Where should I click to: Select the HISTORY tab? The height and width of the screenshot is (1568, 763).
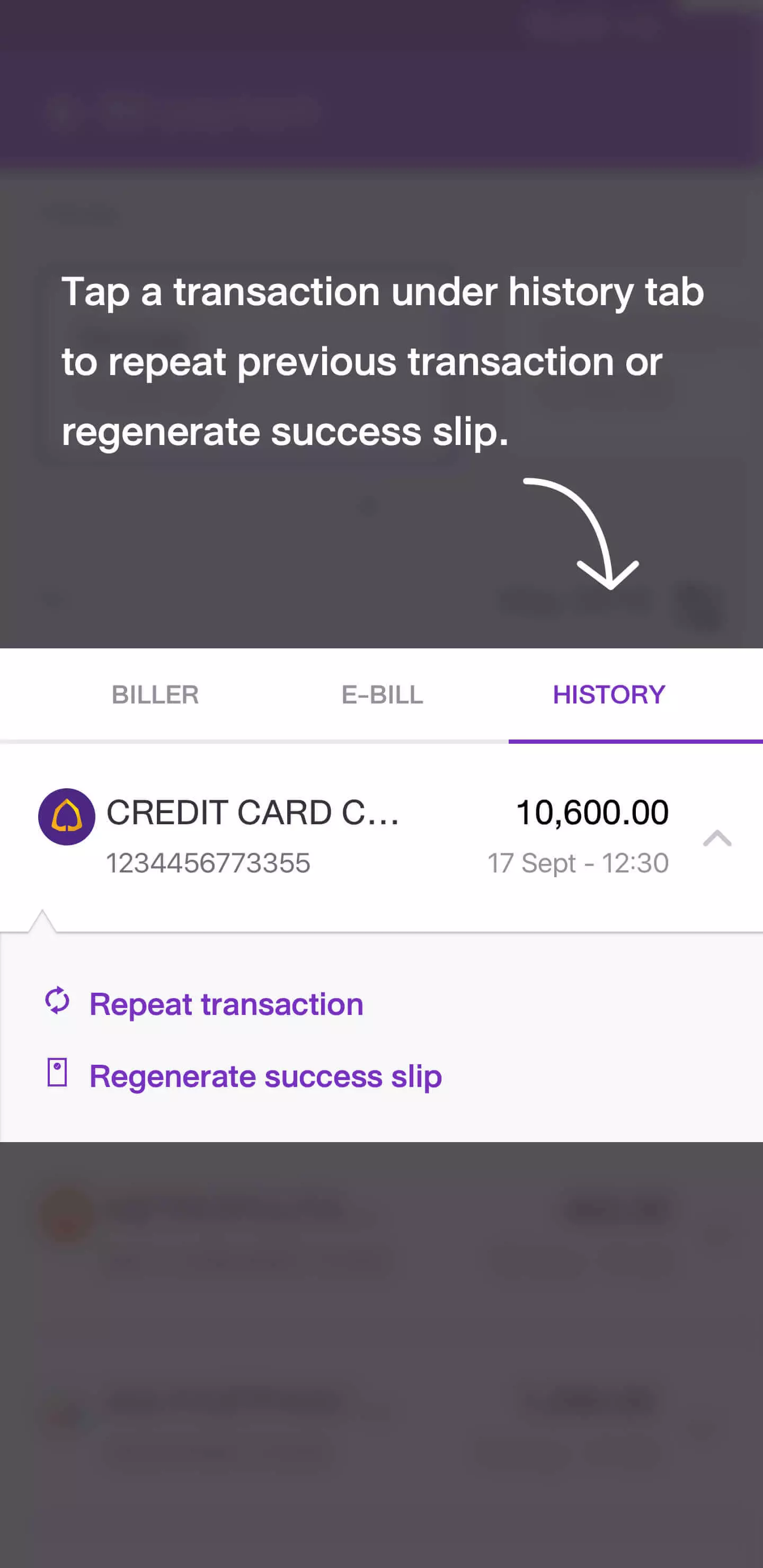pos(609,694)
